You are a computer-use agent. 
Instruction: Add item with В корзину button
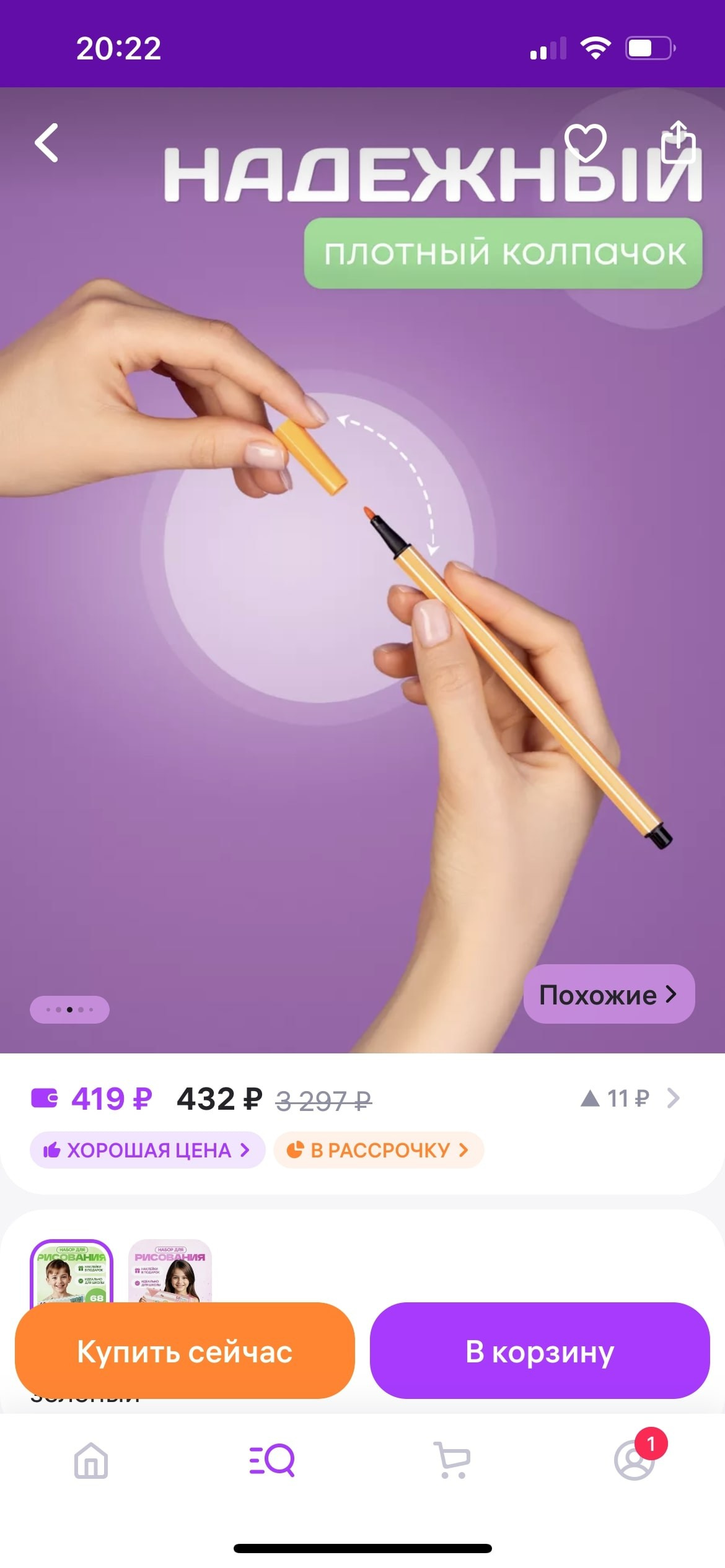coord(539,1351)
